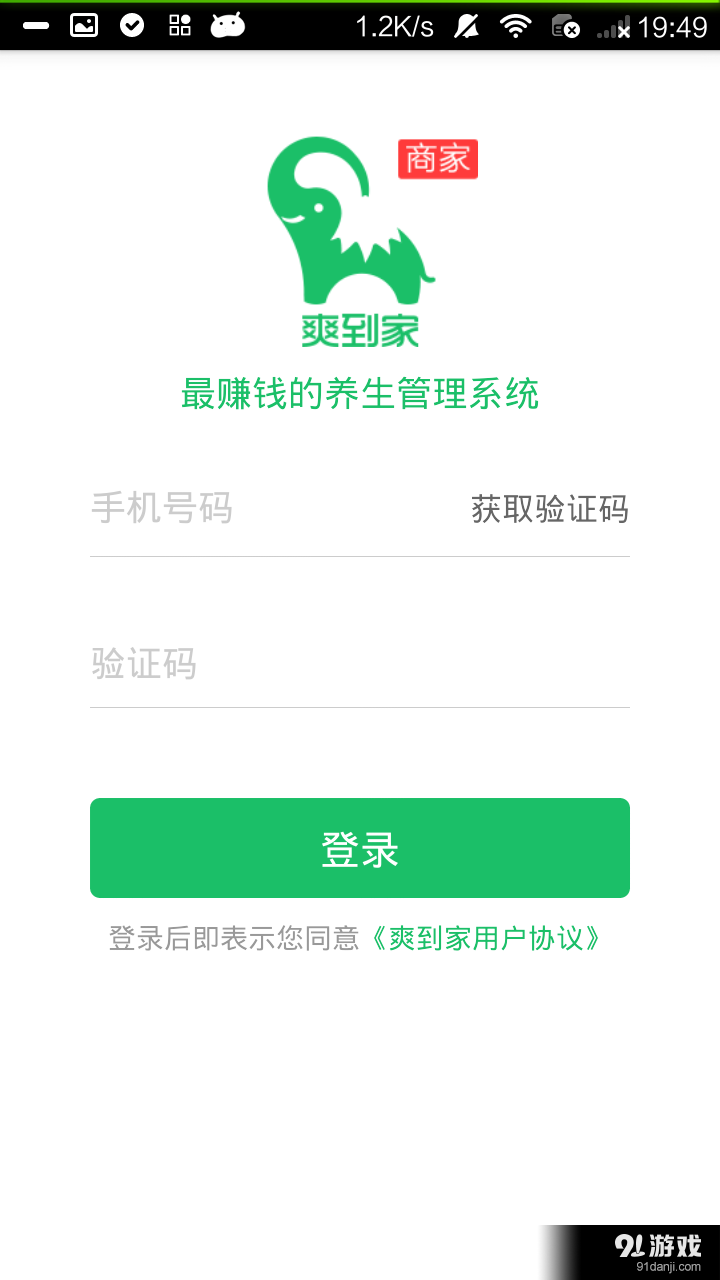Tap the checkmark shield icon in the status bar
Screen dimensions: 720x1280
133,25
